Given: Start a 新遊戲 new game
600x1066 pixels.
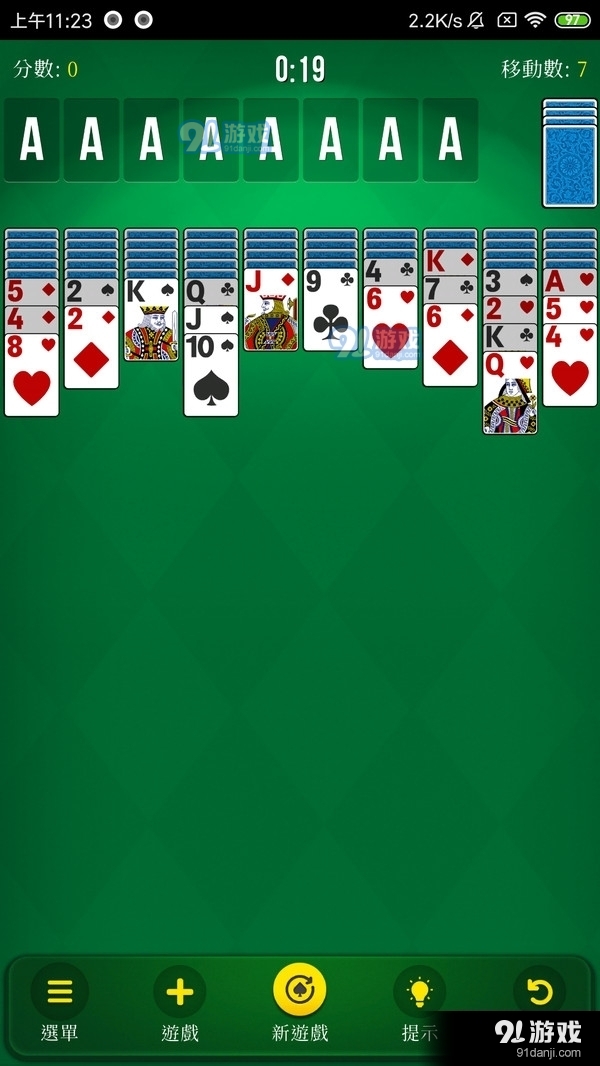Looking at the screenshot, I should (300, 1003).
